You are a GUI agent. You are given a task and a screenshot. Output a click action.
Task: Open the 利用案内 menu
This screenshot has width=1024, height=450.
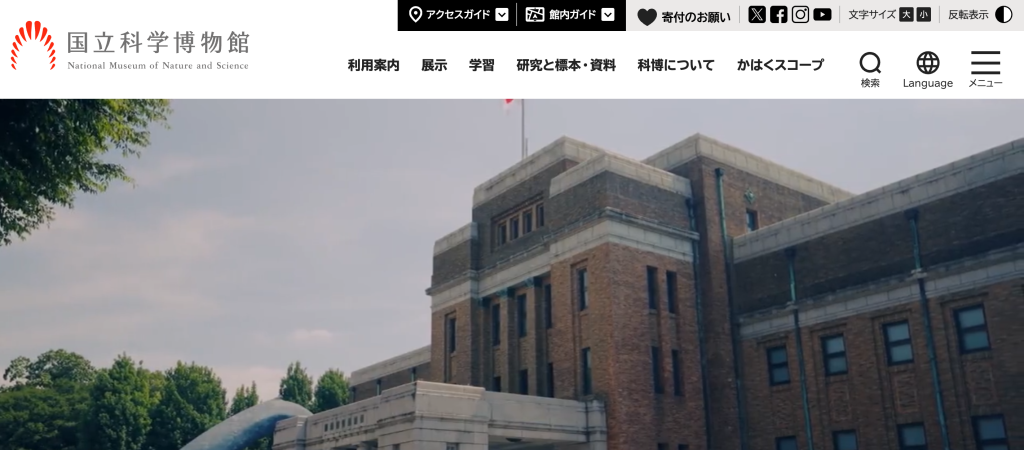[x=373, y=65]
